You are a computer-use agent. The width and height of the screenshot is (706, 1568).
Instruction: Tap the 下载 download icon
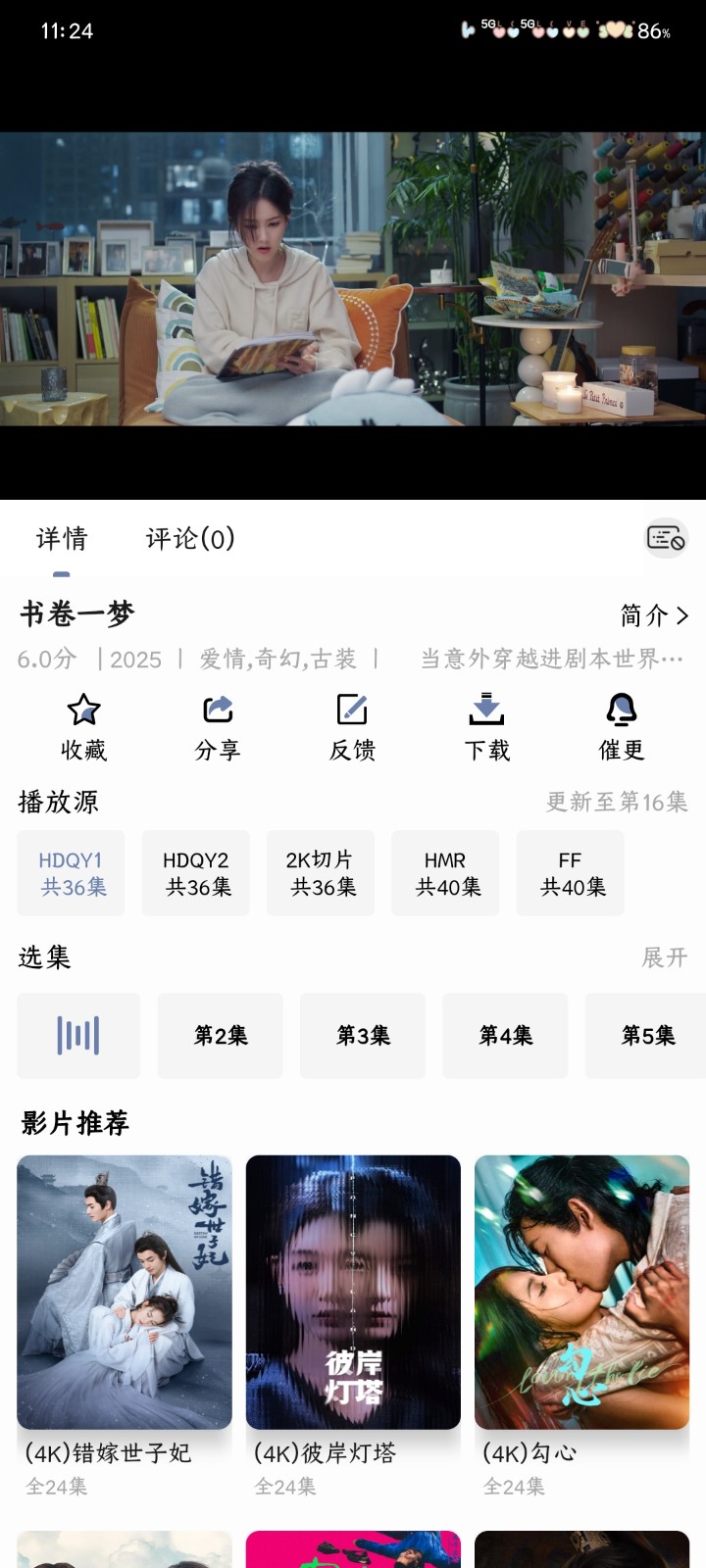[487, 723]
